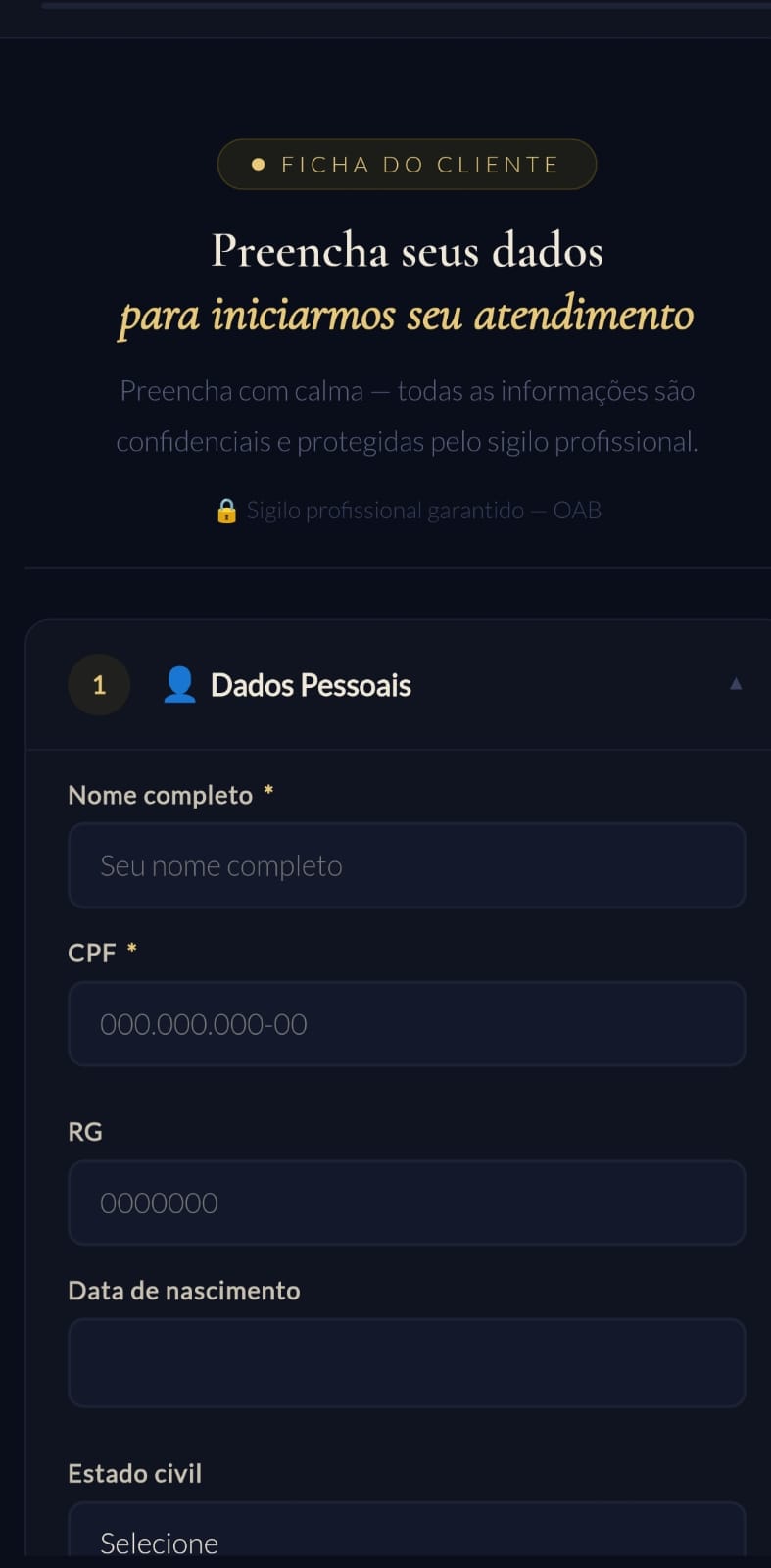771x1568 pixels.
Task: Click the Nome completo label
Action: 160,795
